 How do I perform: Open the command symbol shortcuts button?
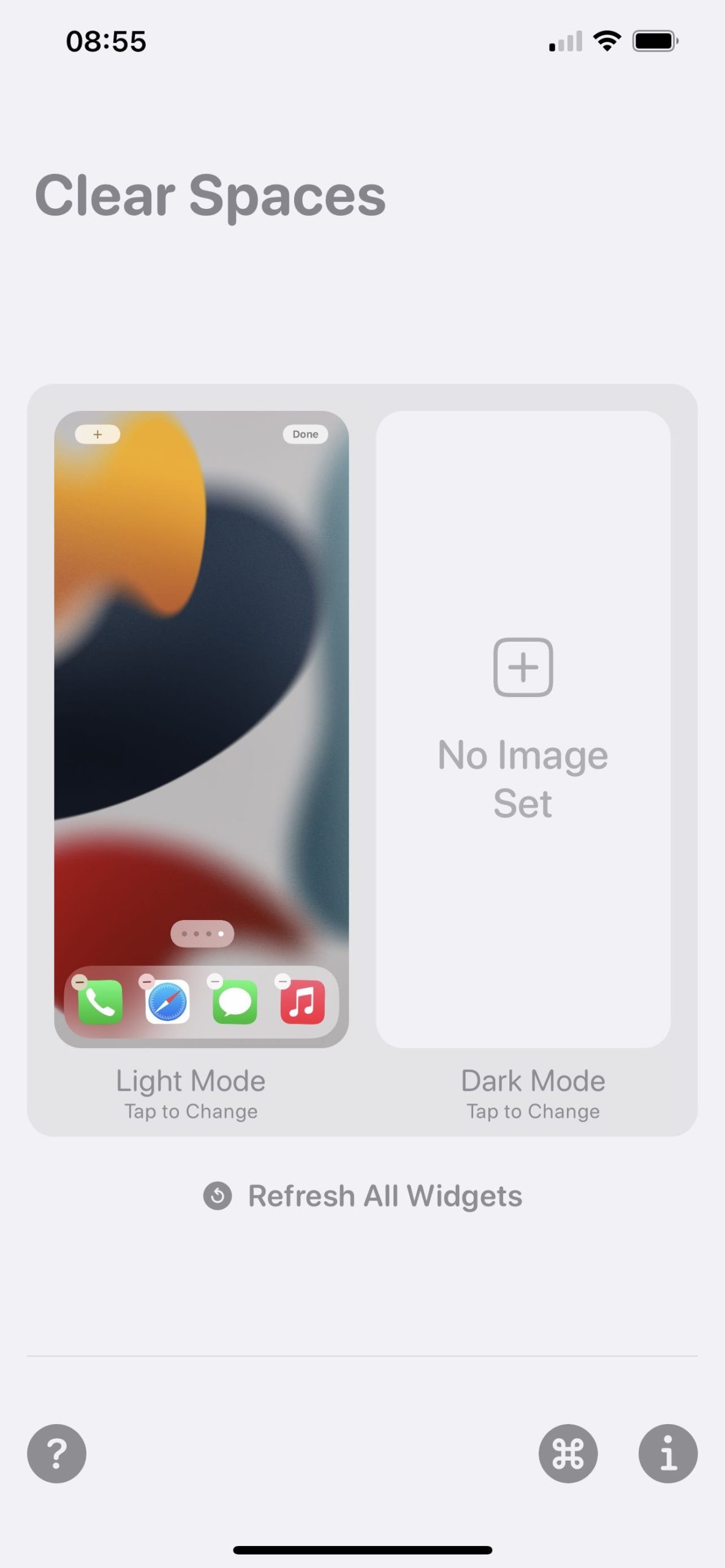click(568, 1453)
